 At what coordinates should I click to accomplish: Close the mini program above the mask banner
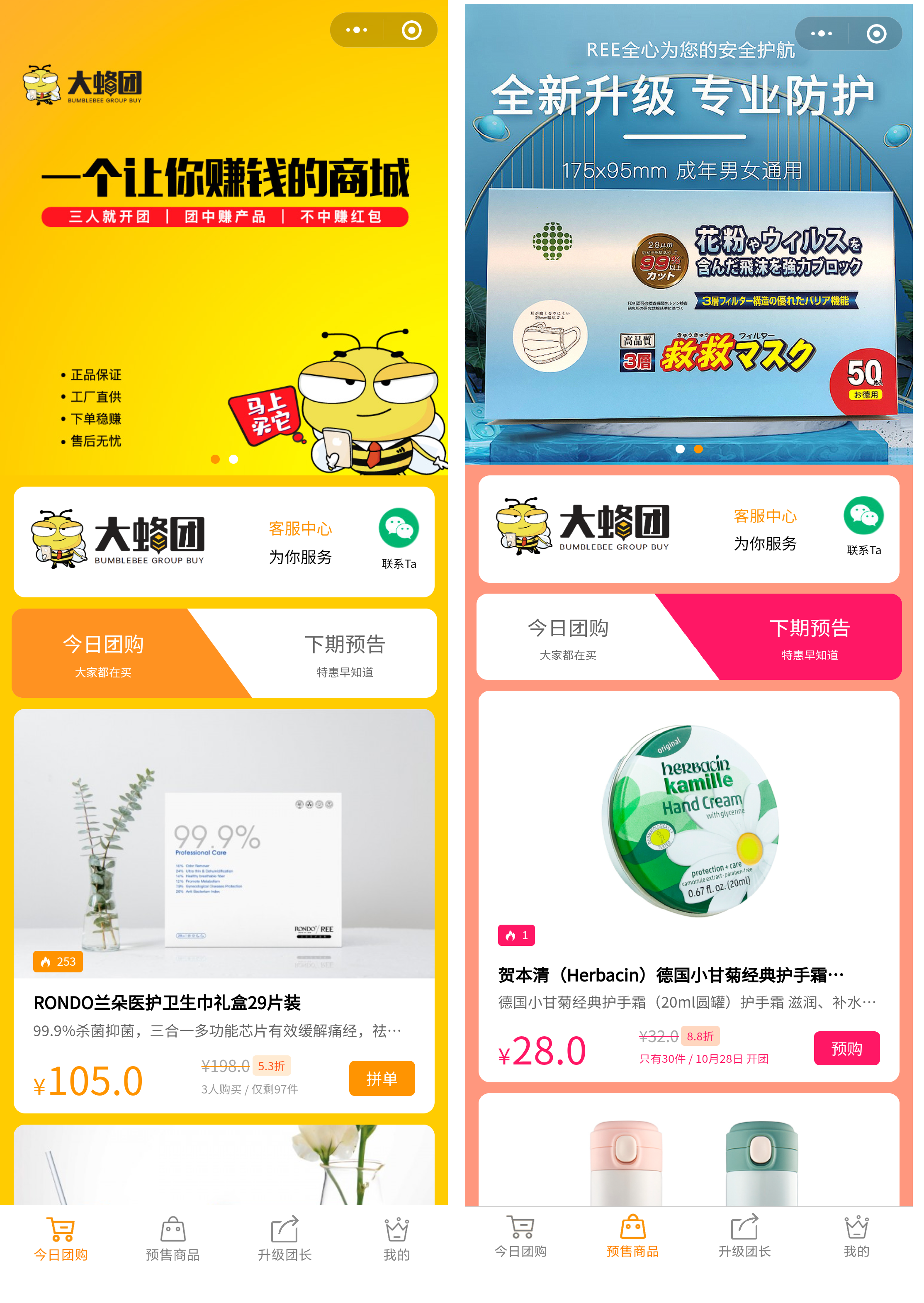875,34
